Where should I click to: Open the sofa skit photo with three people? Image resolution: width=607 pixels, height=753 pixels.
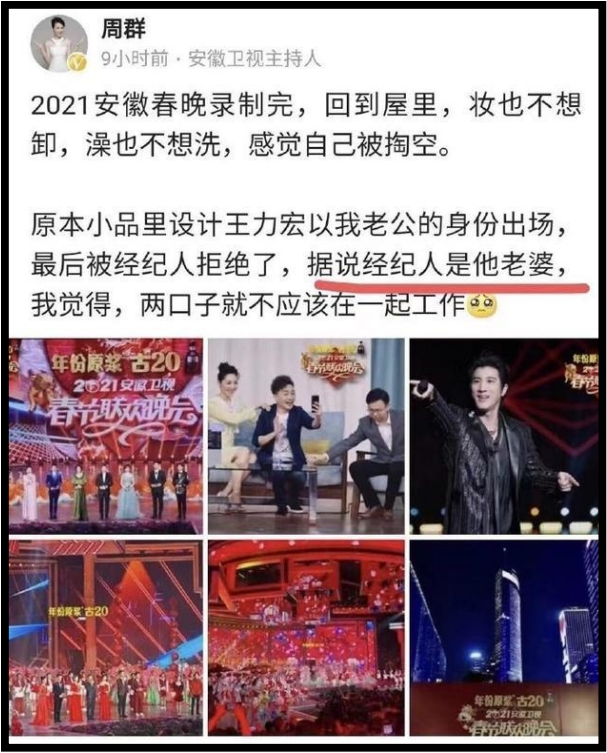pos(306,435)
